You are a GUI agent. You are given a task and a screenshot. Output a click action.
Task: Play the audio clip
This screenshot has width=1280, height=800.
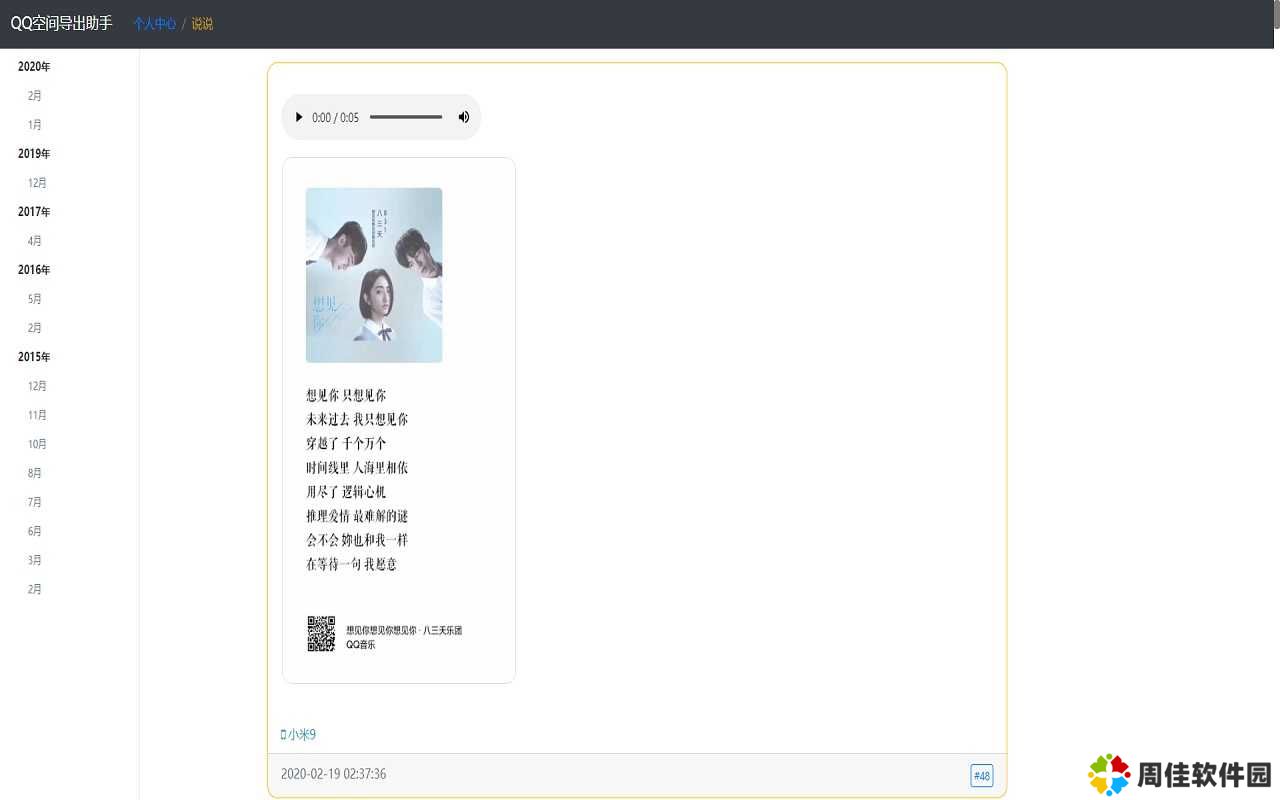click(x=299, y=117)
